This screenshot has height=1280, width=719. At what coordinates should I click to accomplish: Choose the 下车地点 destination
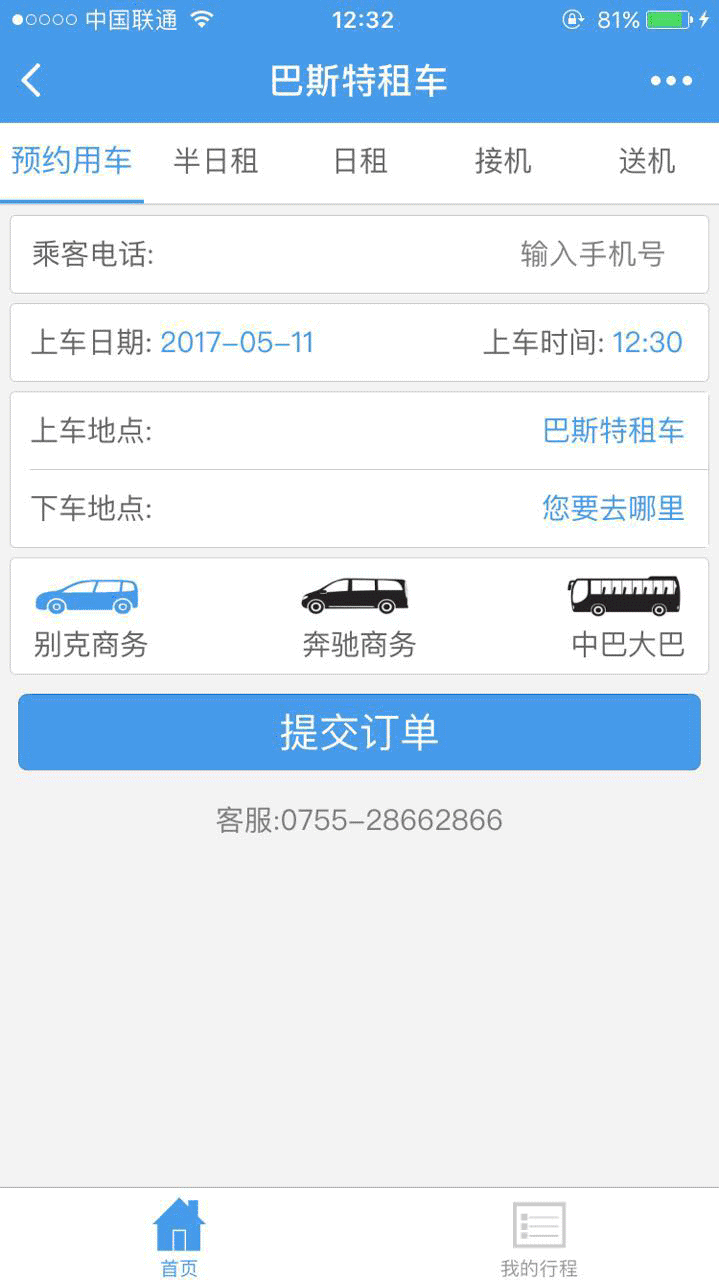coord(359,508)
